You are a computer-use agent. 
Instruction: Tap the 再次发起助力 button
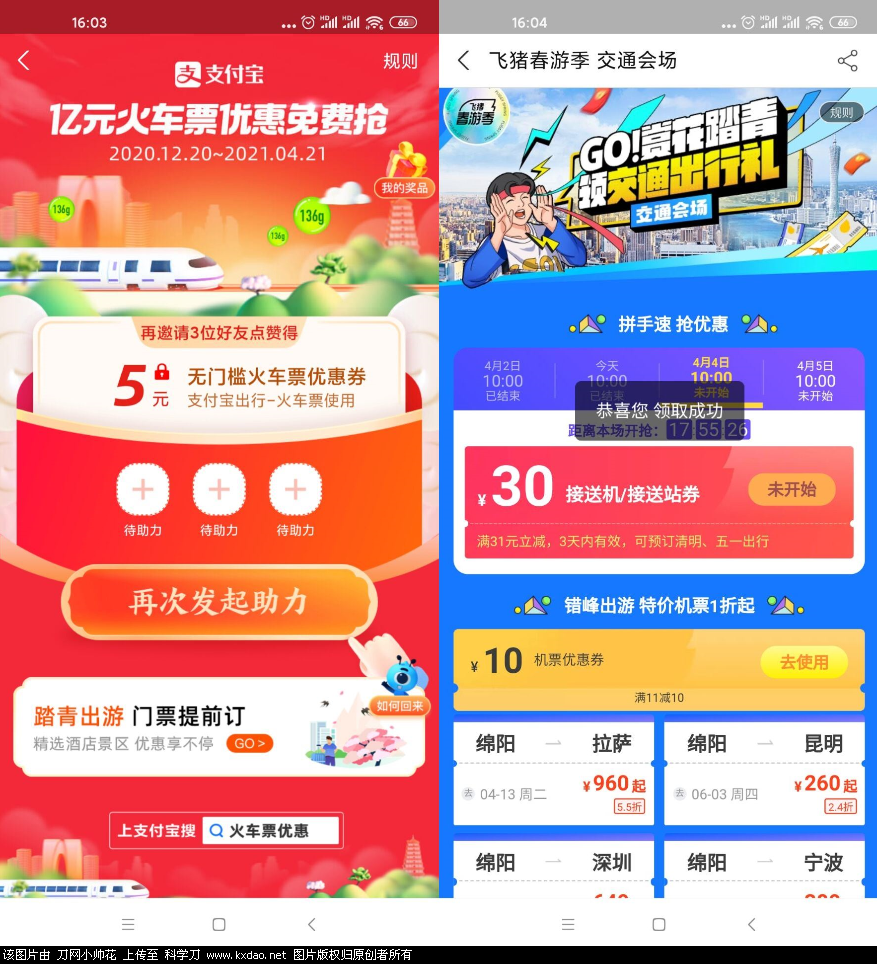click(218, 602)
